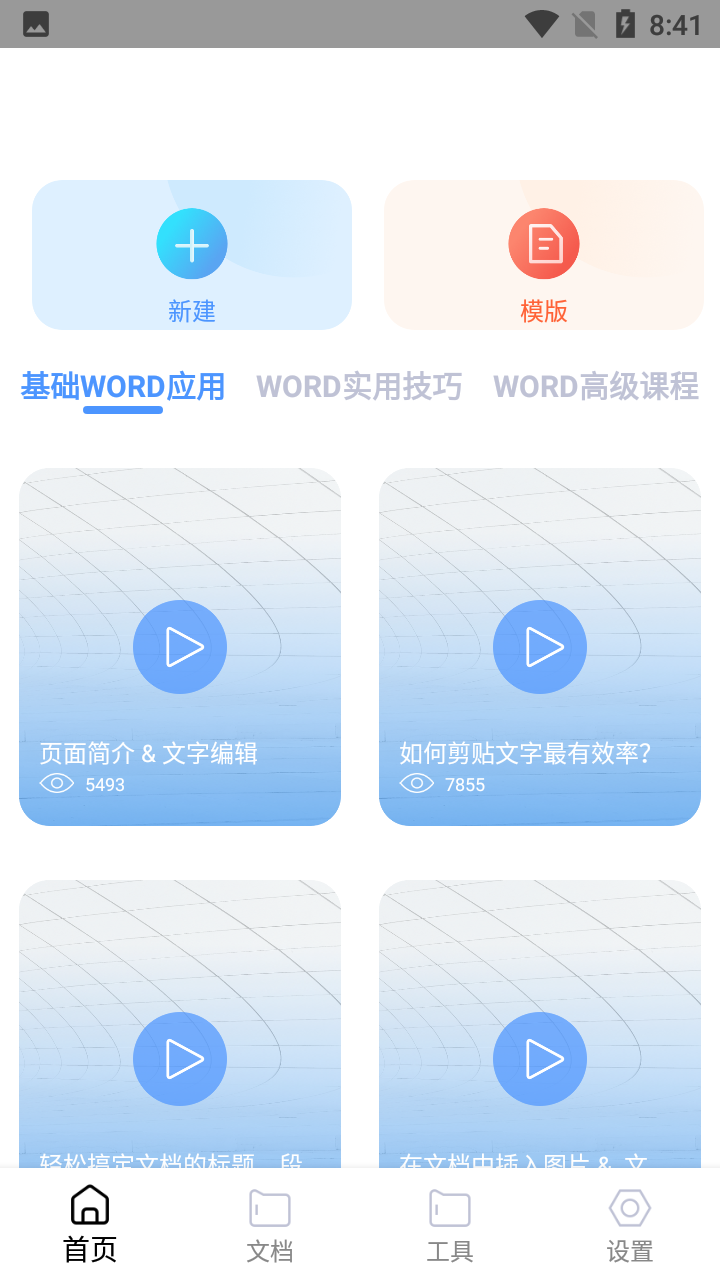720x1280 pixels.
Task: Switch to the WORD实用技巧 tab
Action: point(359,387)
